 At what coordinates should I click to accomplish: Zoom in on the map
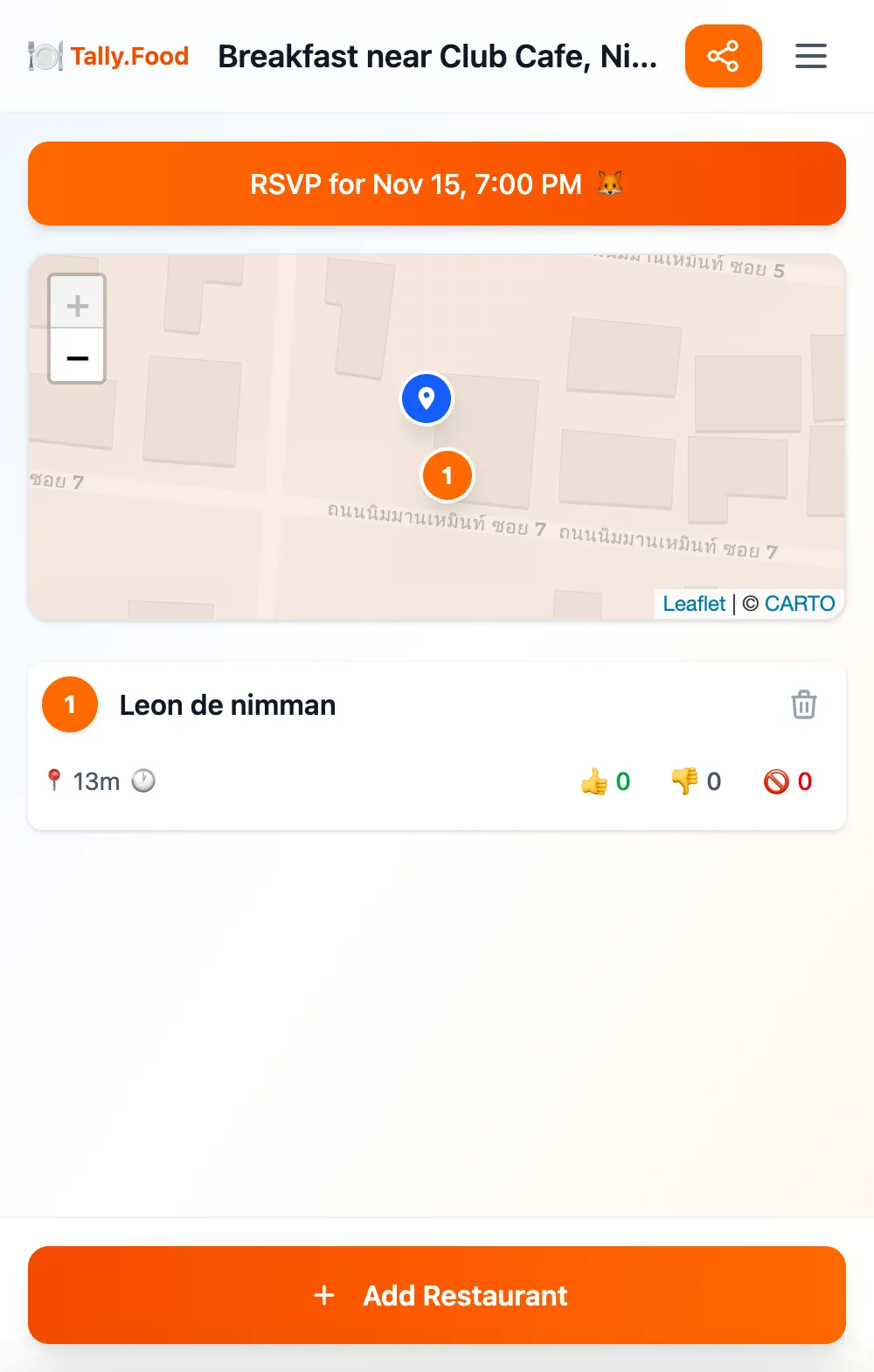tap(77, 304)
